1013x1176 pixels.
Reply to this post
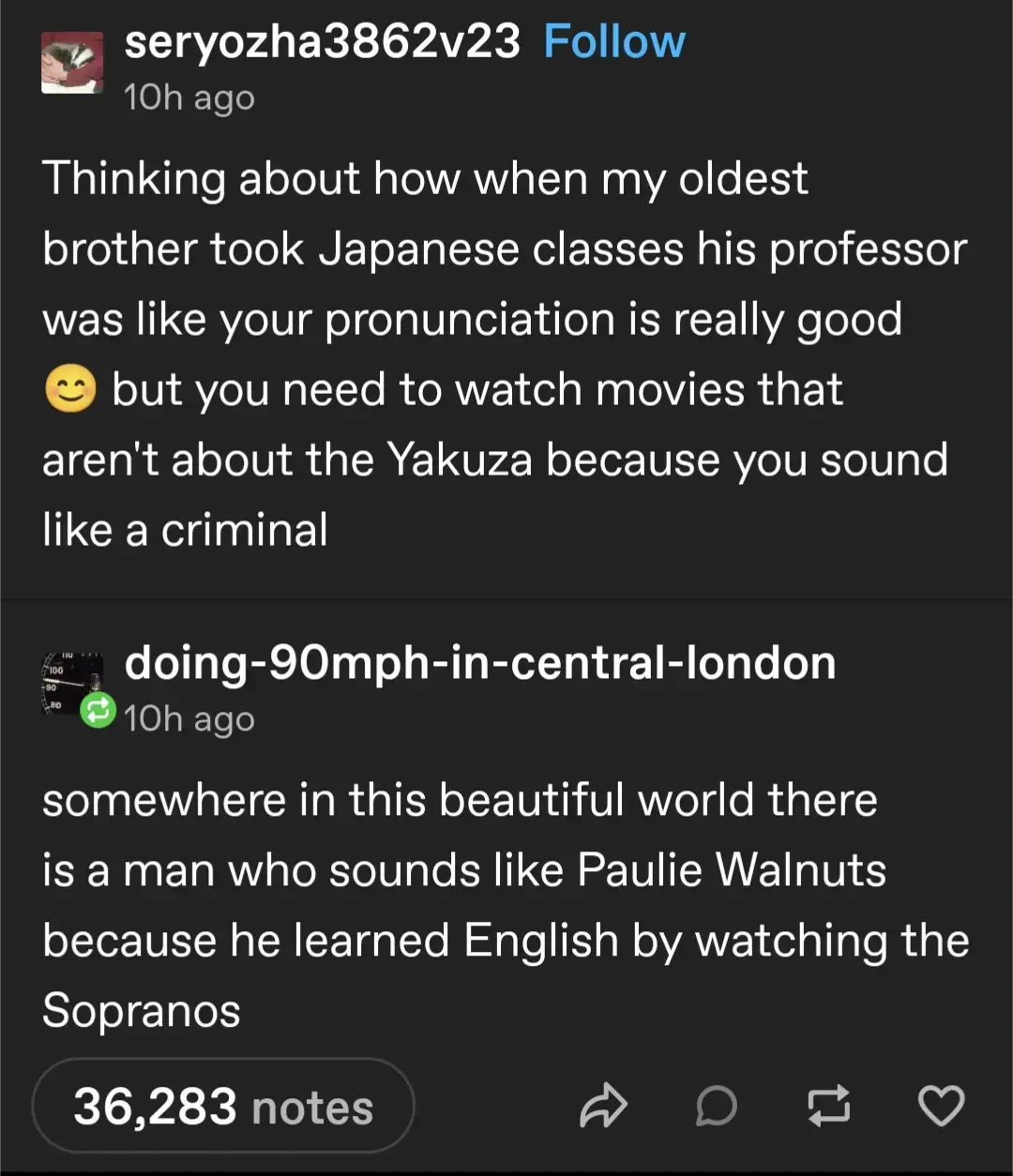click(717, 1107)
